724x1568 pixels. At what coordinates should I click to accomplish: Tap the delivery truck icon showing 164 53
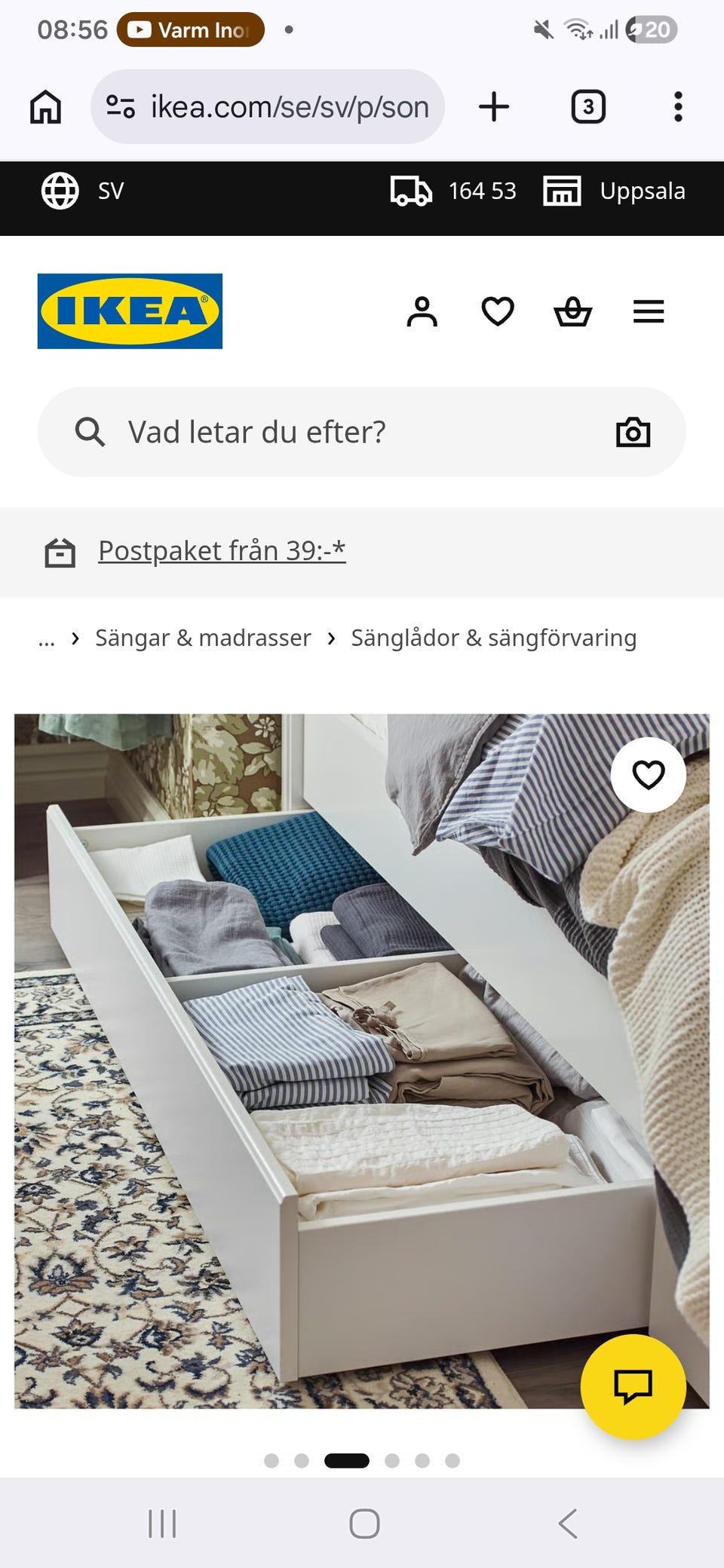pos(412,190)
